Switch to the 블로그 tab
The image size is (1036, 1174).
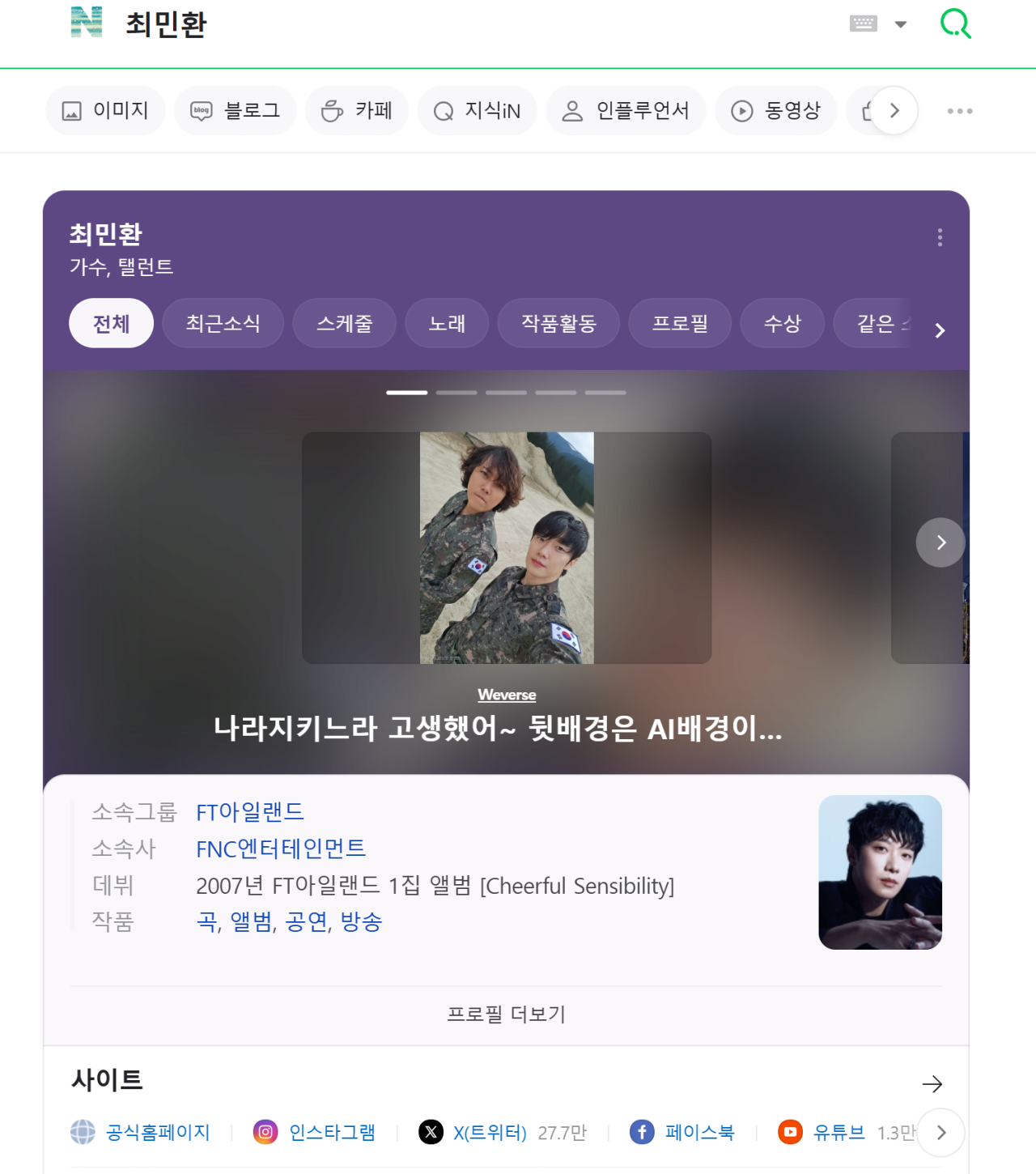tap(236, 110)
